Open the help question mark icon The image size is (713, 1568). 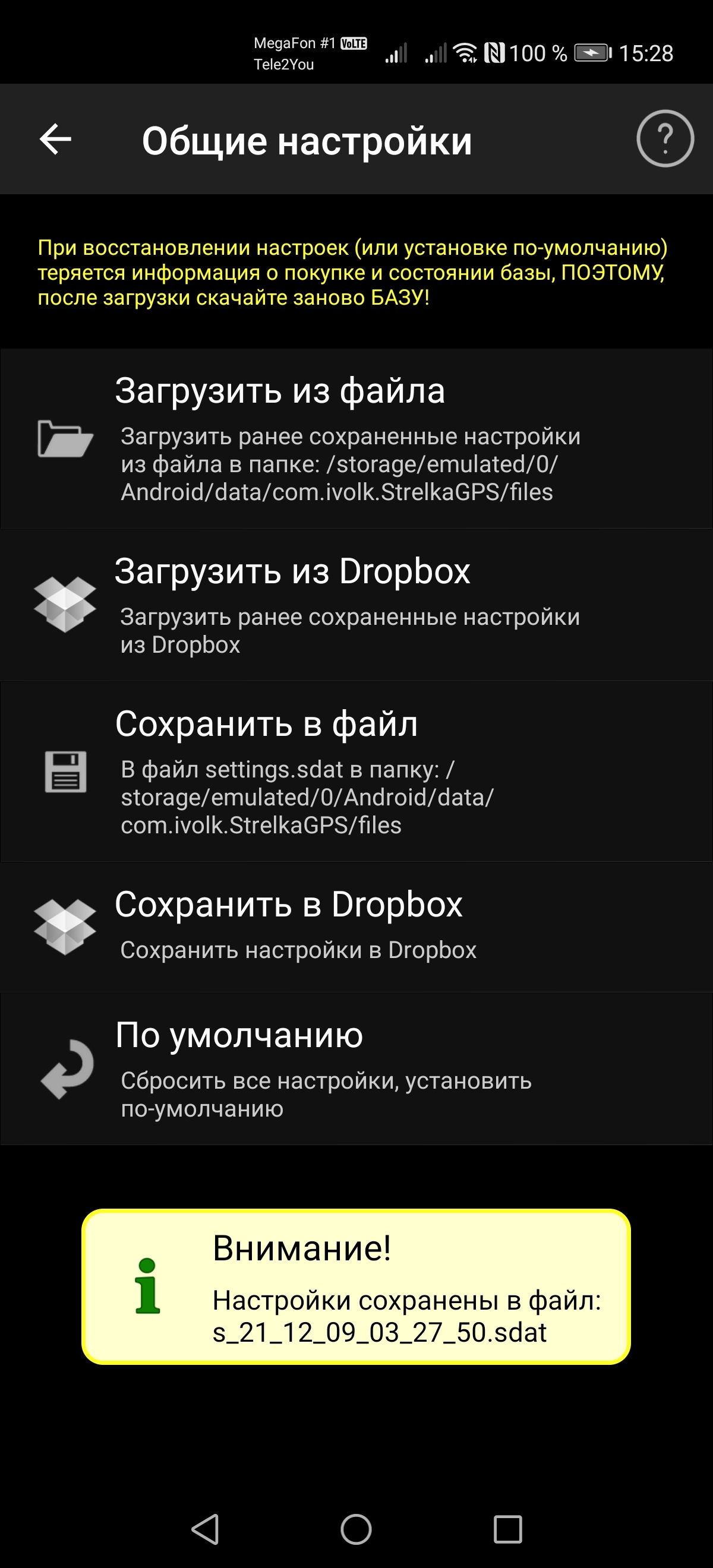pos(664,139)
